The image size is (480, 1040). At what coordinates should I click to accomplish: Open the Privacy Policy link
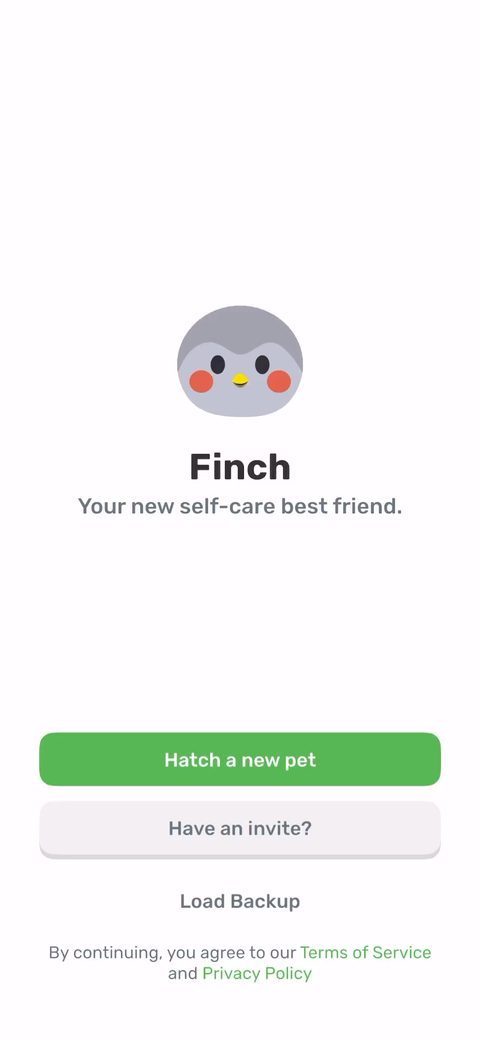[x=257, y=973]
